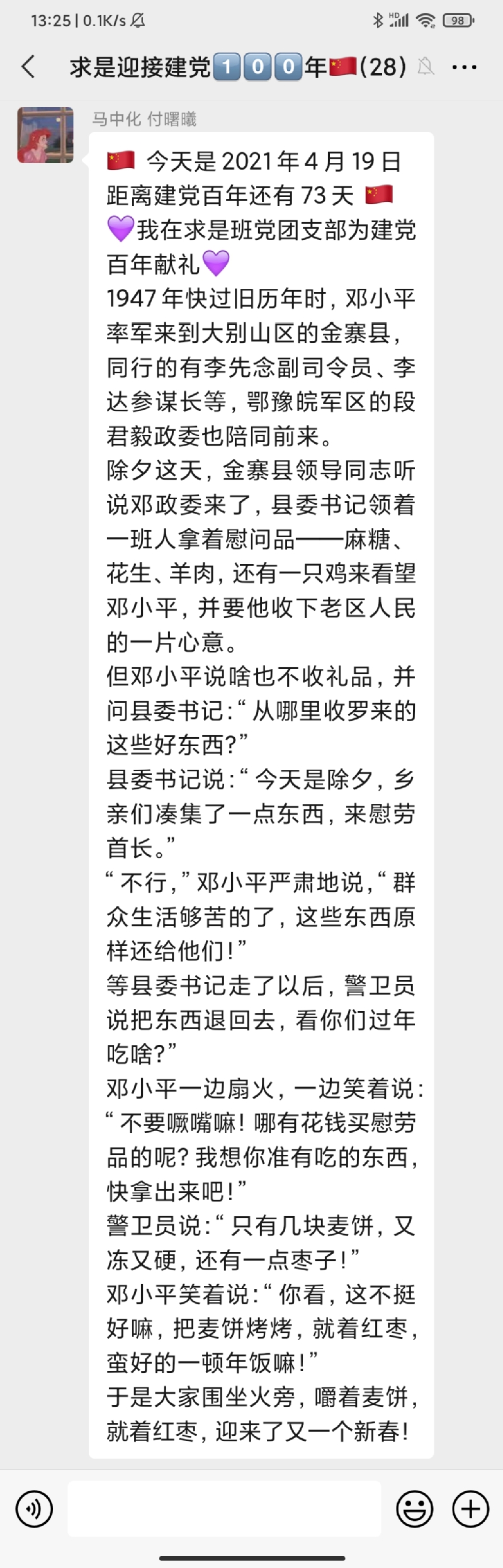Screen dimensions: 503x1568
Task: Switch to voice message input
Action: click(34, 1508)
